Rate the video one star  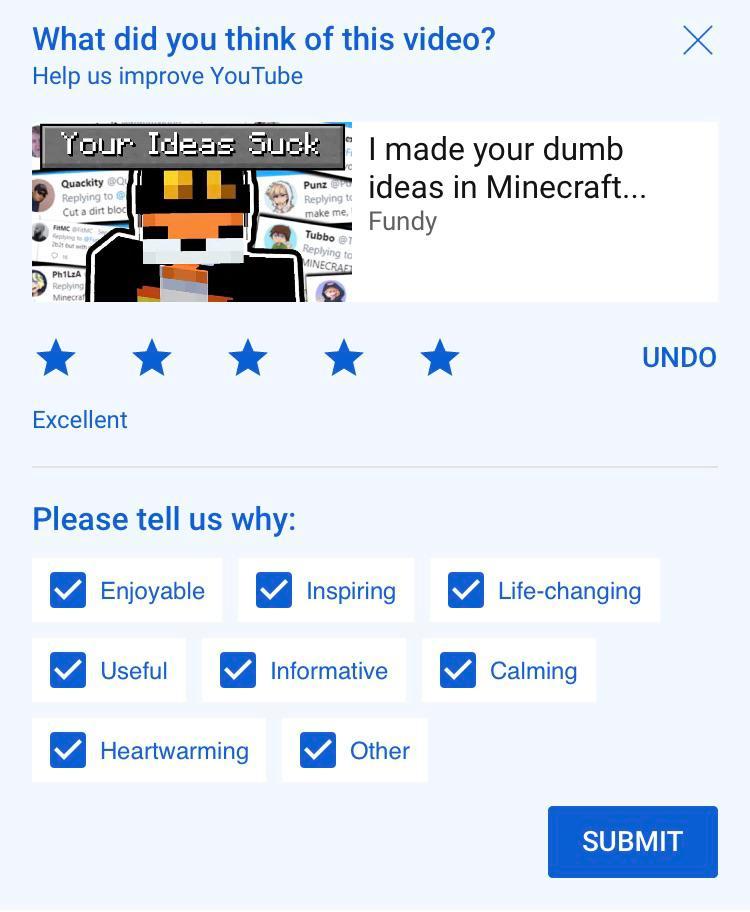coord(56,358)
